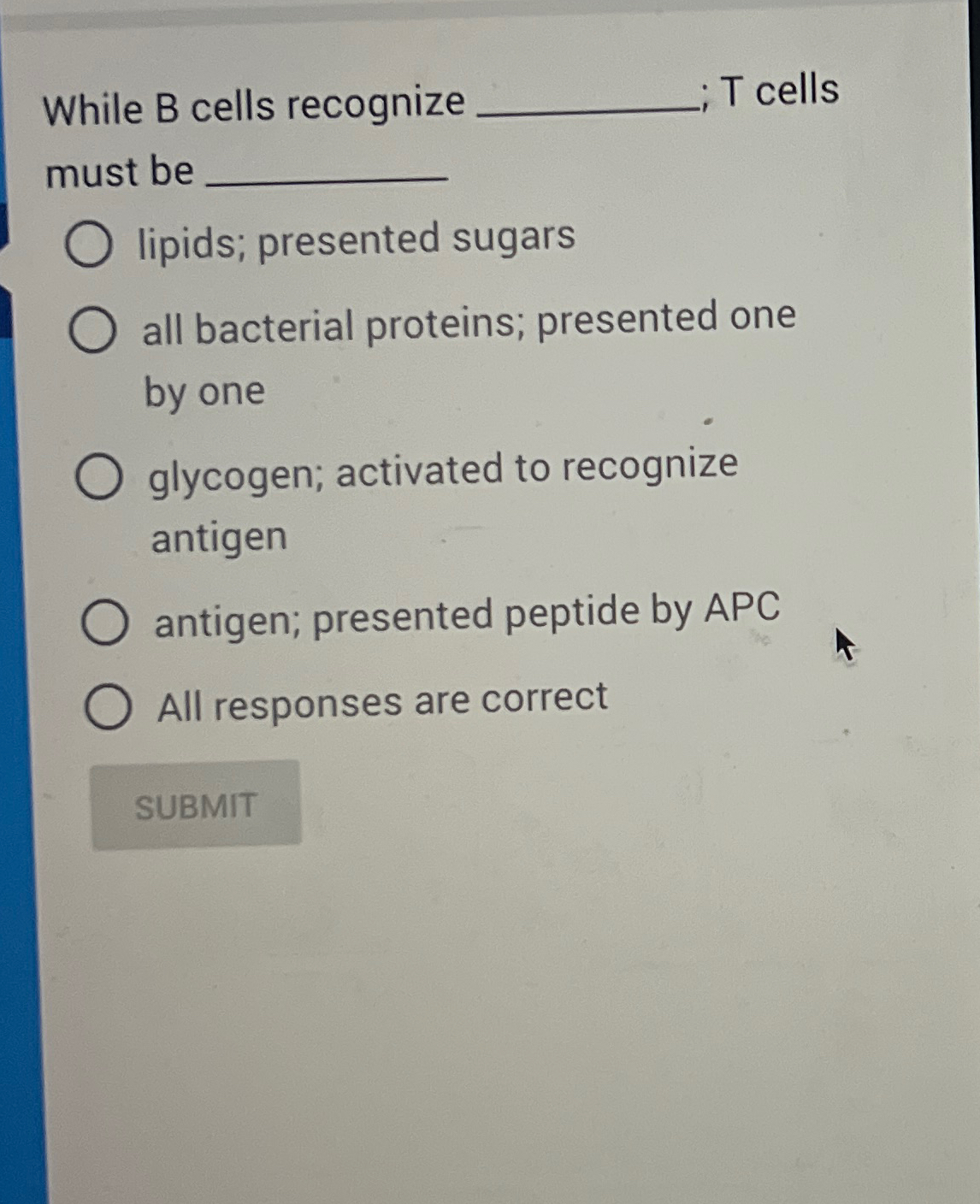
Task: Choose 'all bacterial proteins; presented one by one'
Action: point(93,331)
